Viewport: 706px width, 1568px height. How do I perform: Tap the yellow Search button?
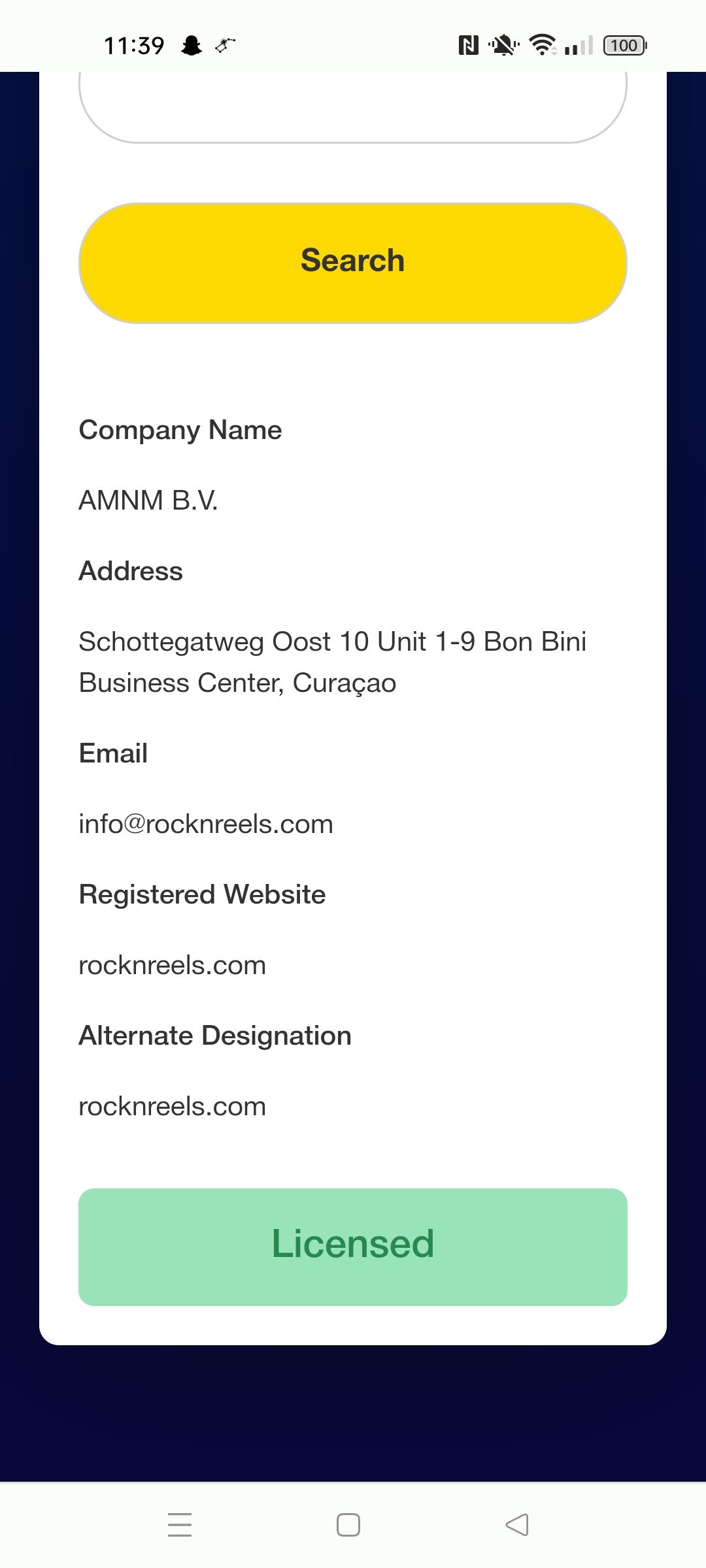[353, 263]
